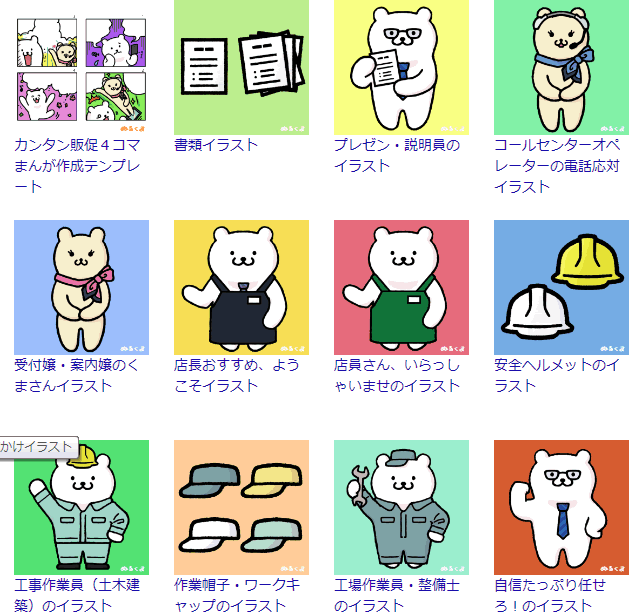Open the カンタン販促4コマまんが作成テンプレート thumbnail
This screenshot has width=629, height=612.
(81, 67)
